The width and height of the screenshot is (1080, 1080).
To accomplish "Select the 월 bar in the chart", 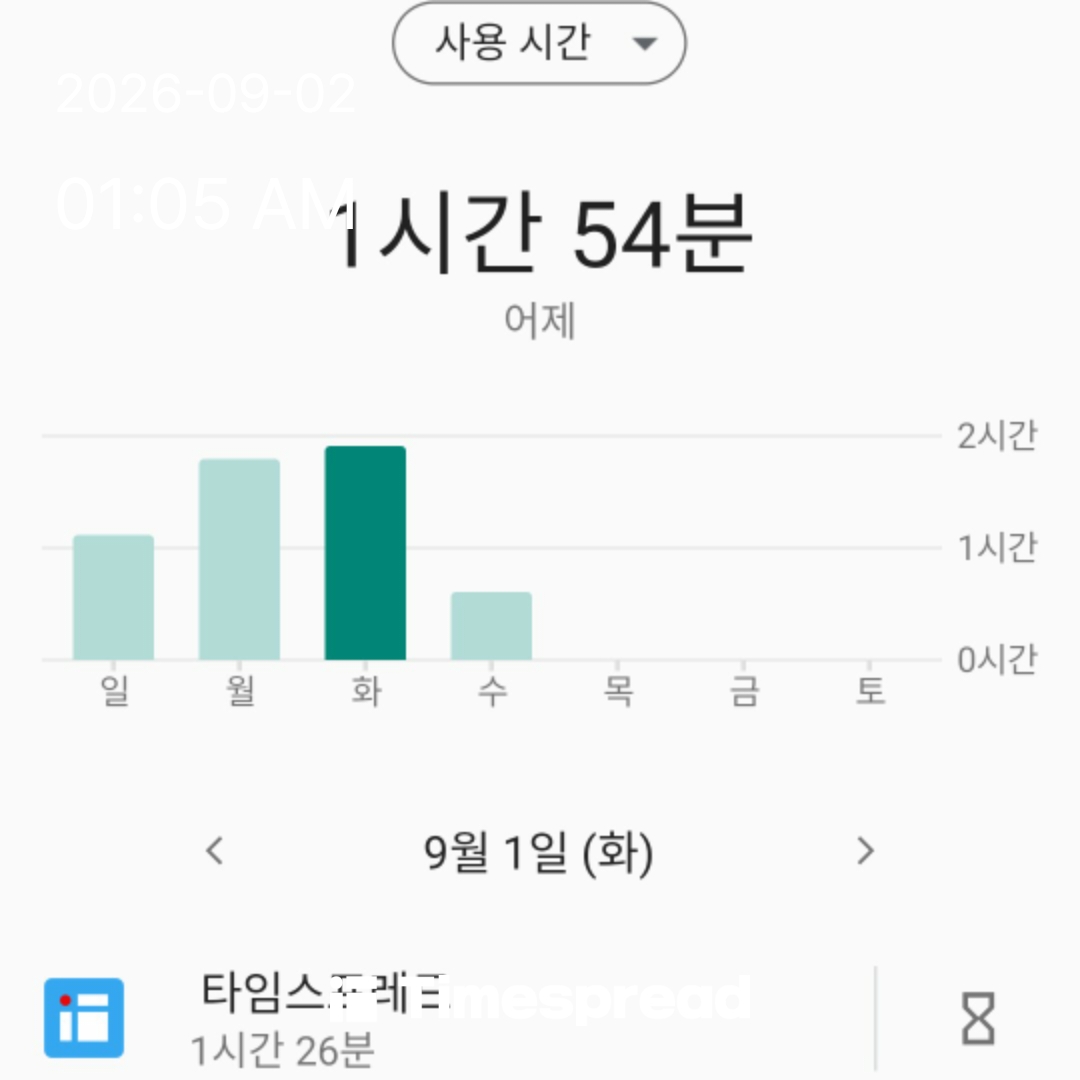I will (240, 559).
